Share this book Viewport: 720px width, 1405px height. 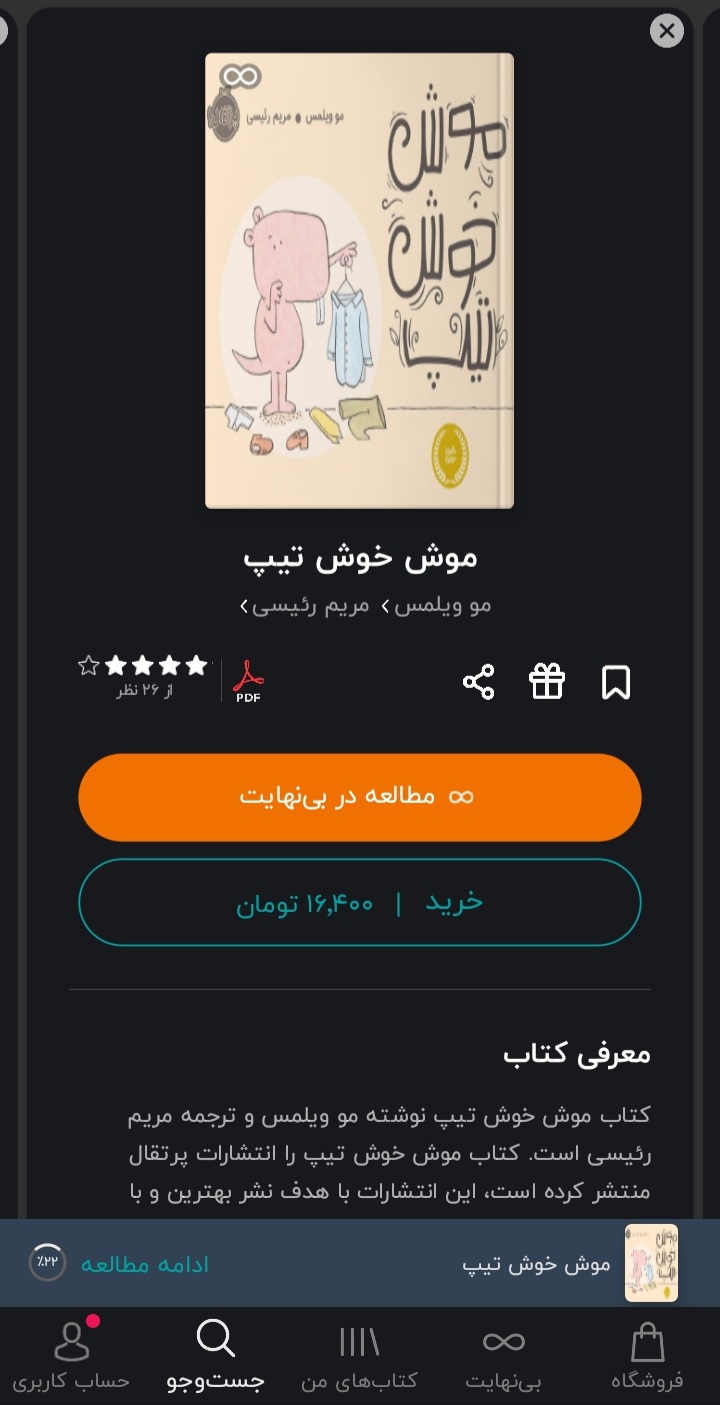pyautogui.click(x=478, y=682)
